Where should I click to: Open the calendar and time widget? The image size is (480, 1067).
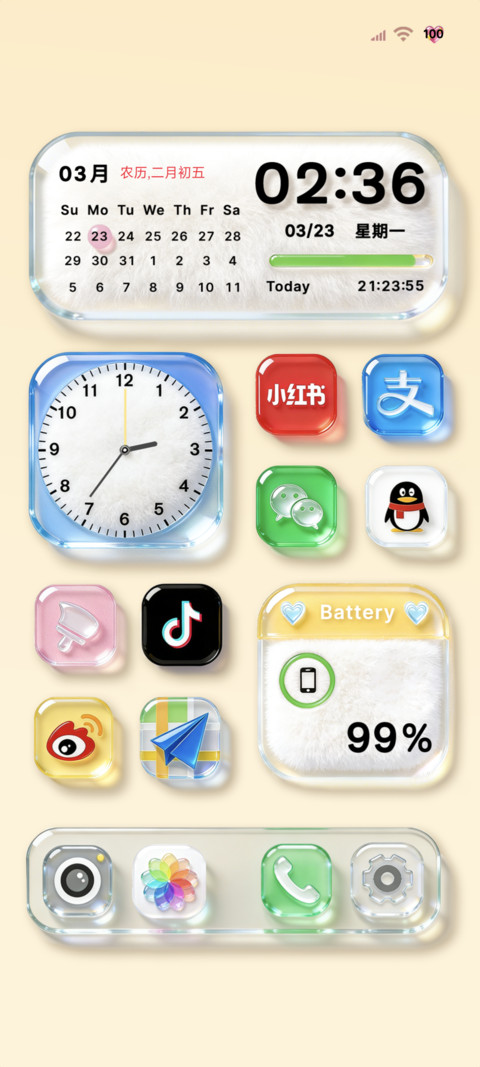point(239,226)
